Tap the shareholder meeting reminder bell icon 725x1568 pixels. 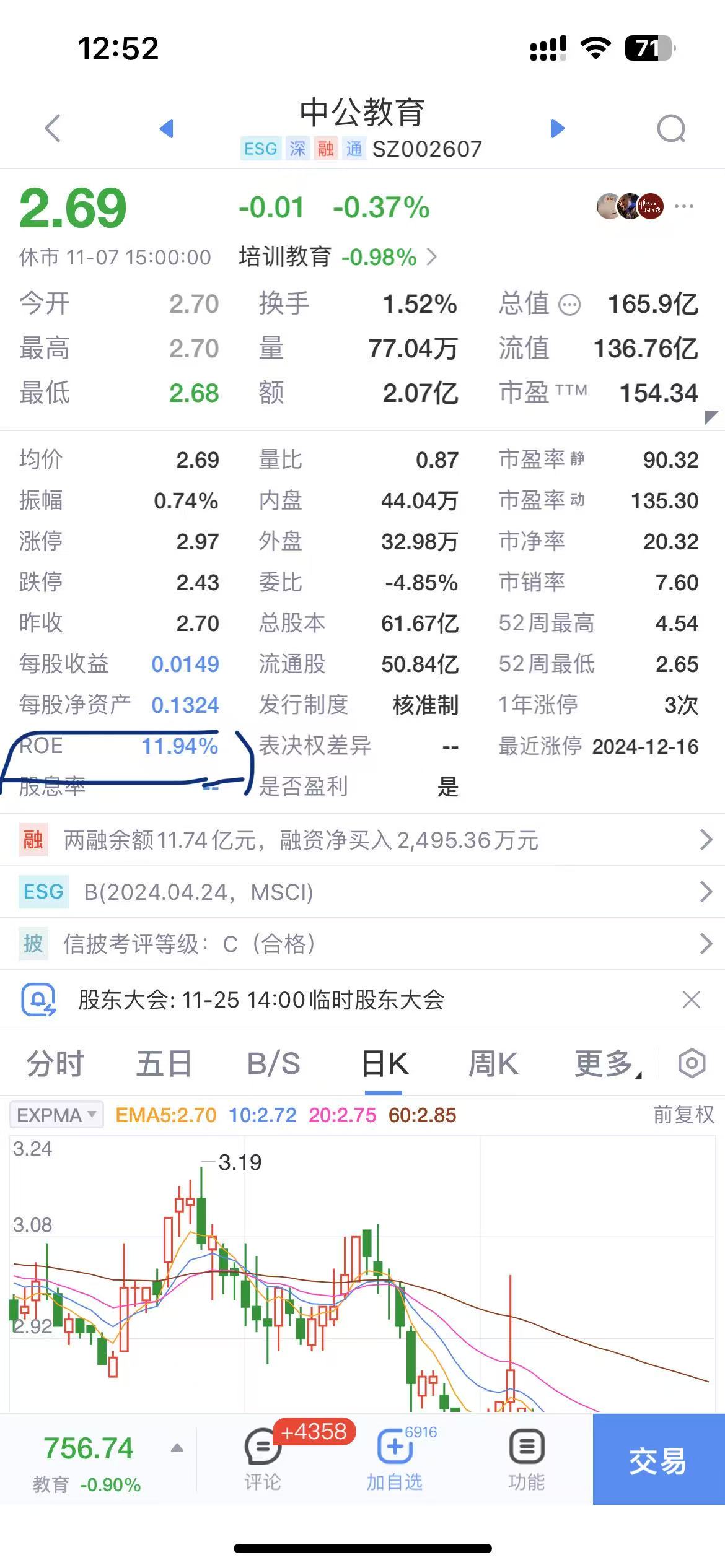(40, 1000)
